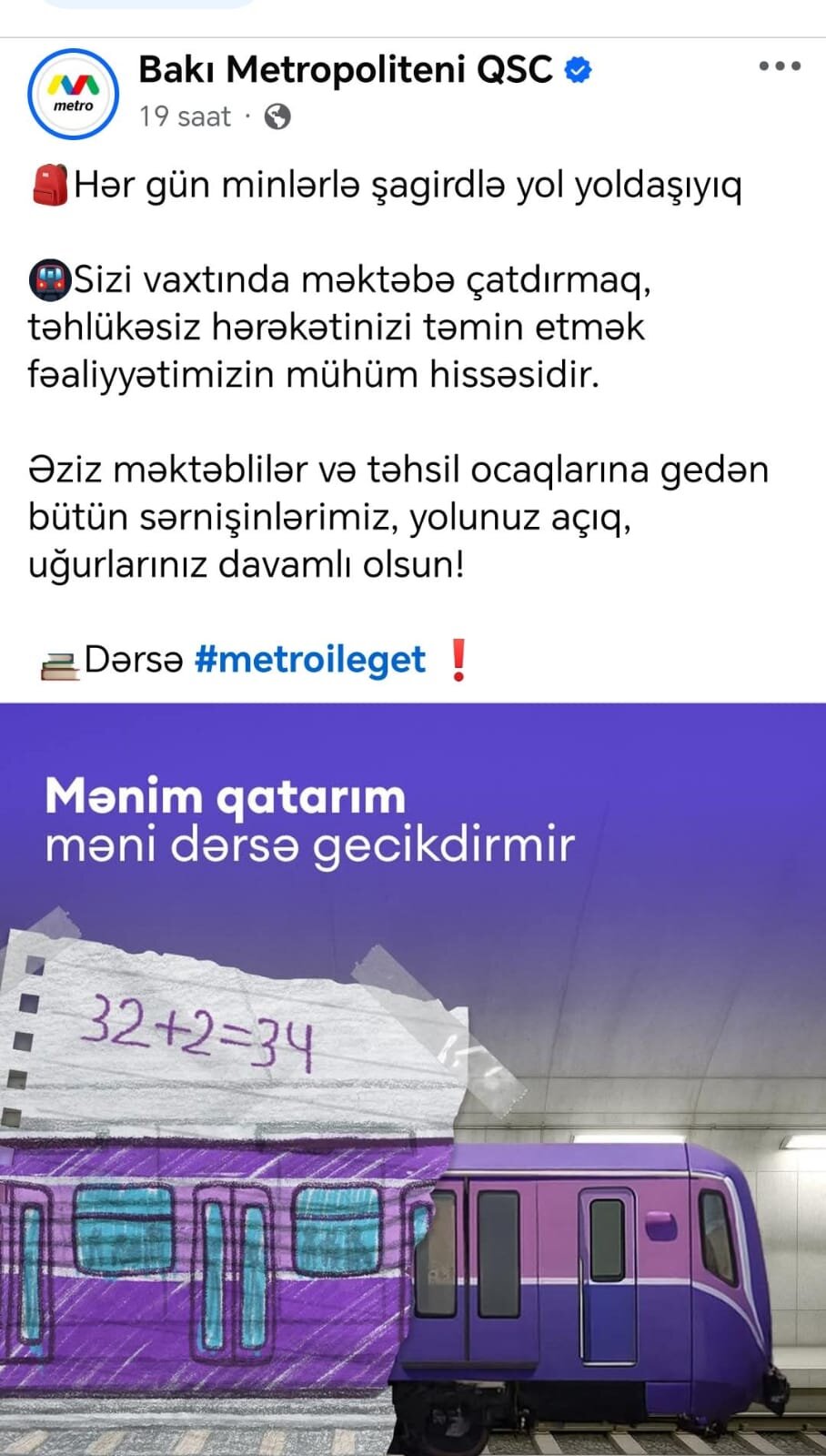Open the post's three-dot options menu
Image resolution: width=826 pixels, height=1456 pixels.
tap(780, 66)
